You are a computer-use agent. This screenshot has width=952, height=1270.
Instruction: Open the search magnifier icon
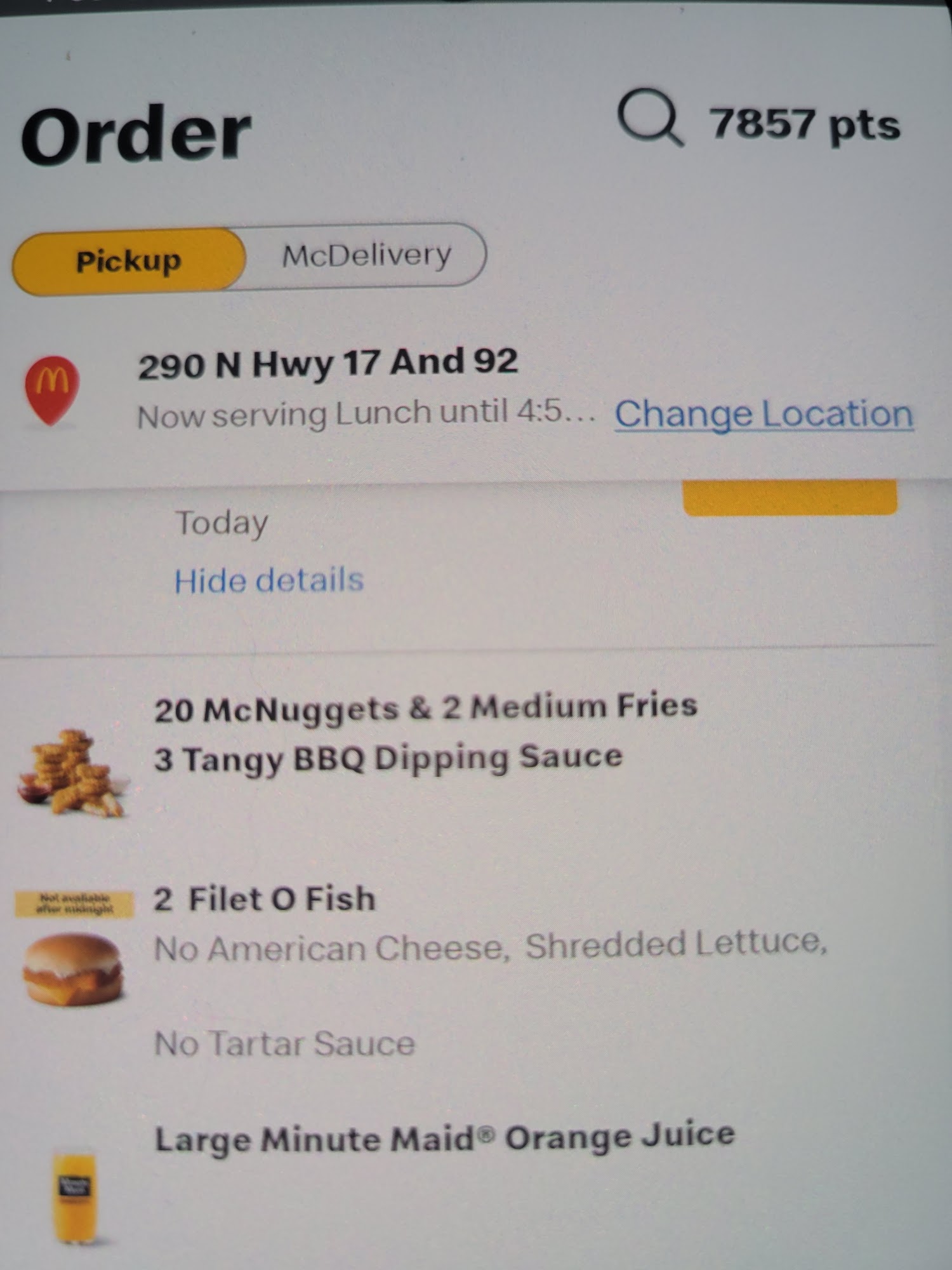(649, 119)
